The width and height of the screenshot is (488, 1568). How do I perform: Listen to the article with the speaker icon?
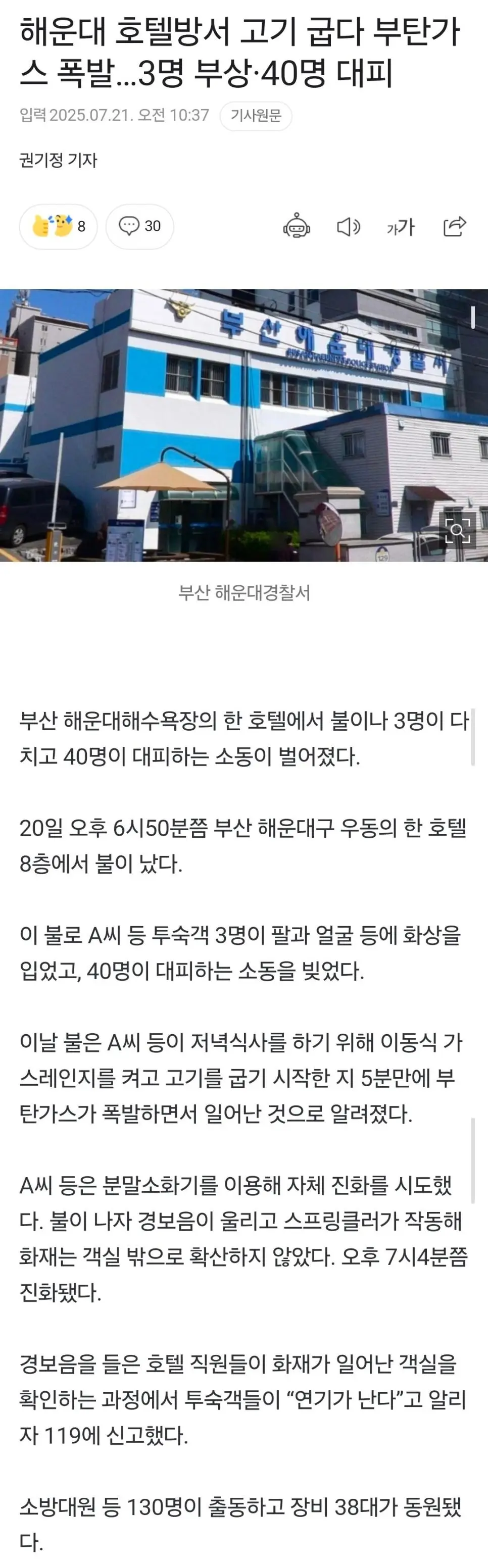[x=348, y=226]
